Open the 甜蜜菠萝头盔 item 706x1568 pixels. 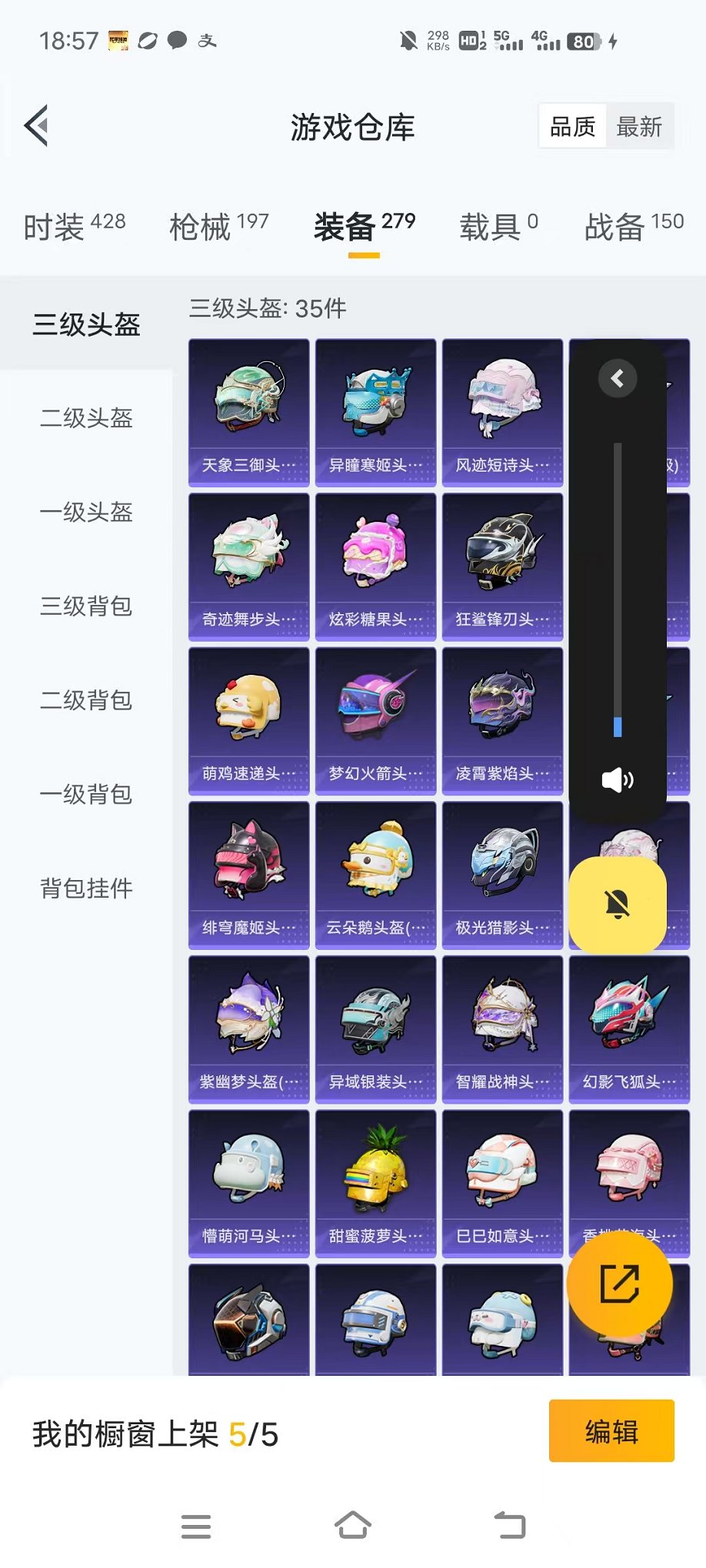[x=375, y=1184]
